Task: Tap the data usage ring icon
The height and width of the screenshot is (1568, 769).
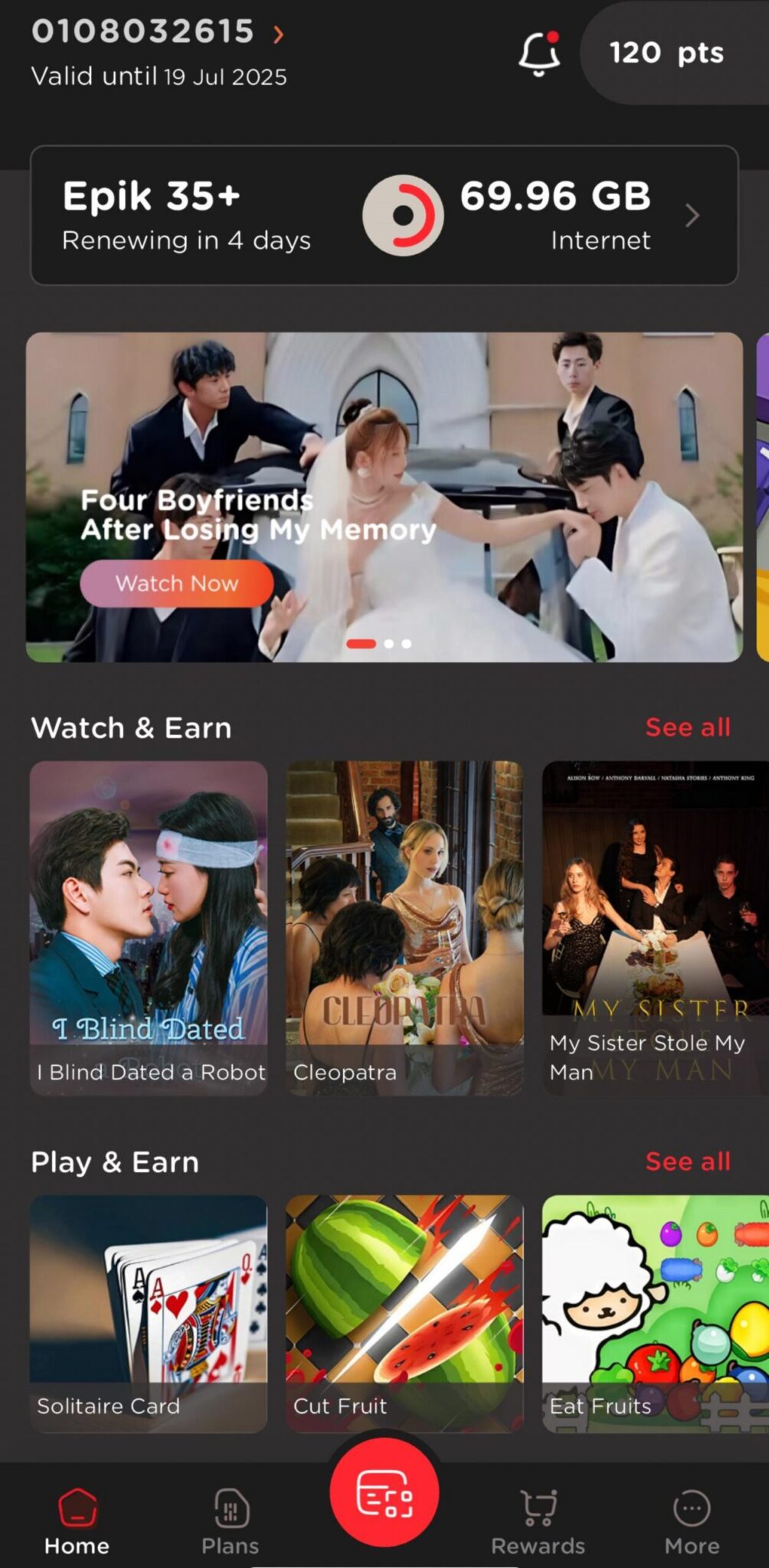Action: click(x=402, y=215)
